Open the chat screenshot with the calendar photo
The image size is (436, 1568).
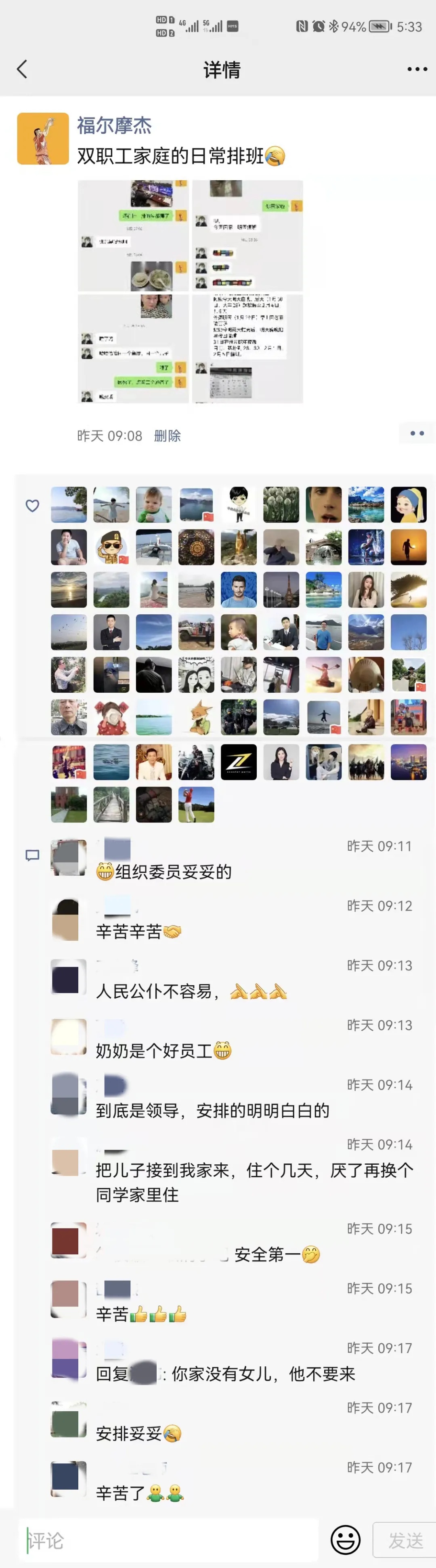click(x=247, y=349)
